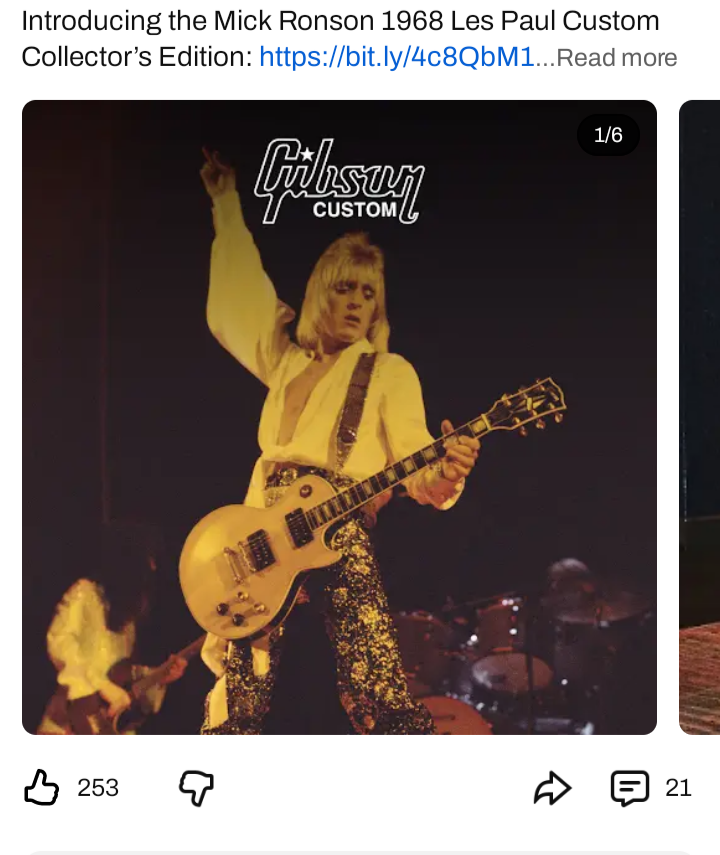Like the post with the thumbs up
This screenshot has width=720, height=855.
(x=41, y=787)
